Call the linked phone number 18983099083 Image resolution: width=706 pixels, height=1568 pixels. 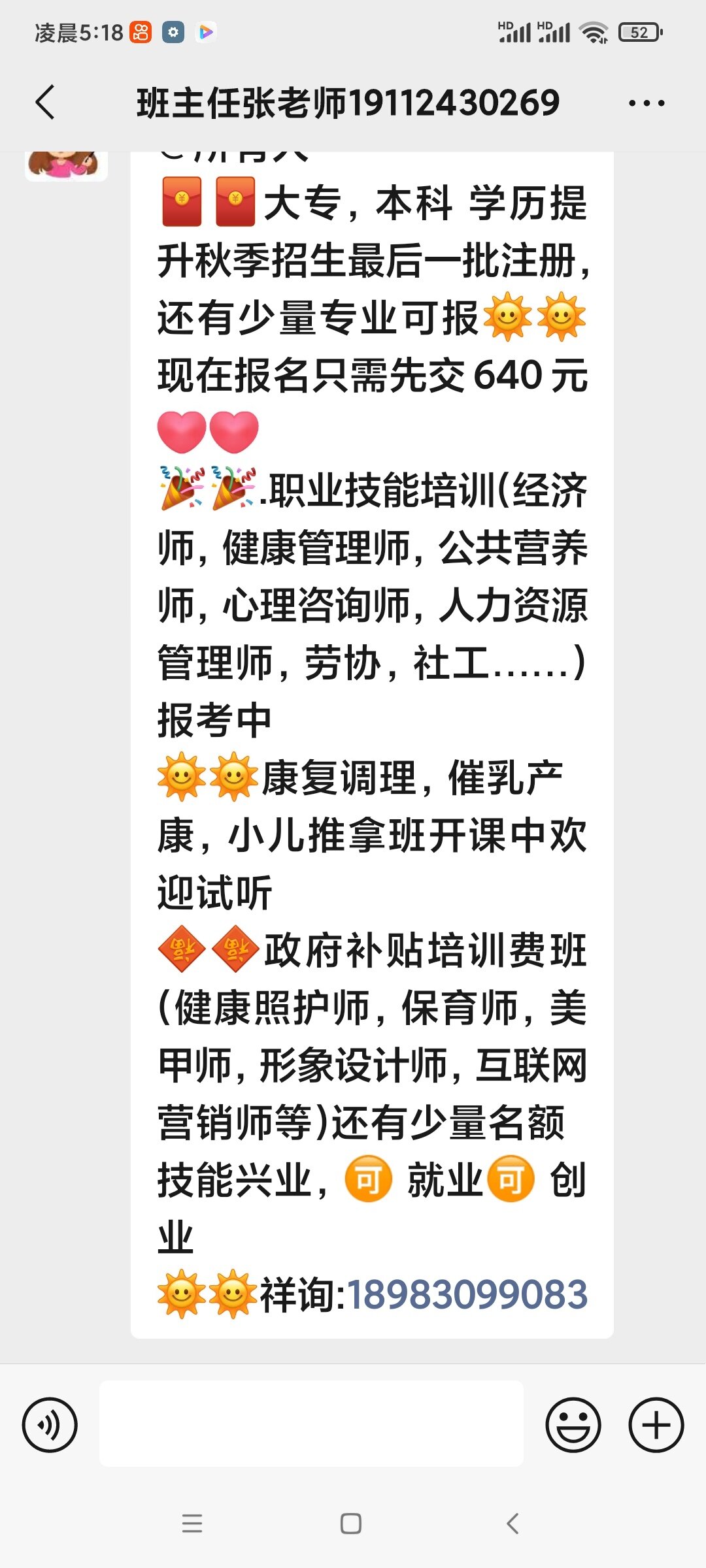467,1294
